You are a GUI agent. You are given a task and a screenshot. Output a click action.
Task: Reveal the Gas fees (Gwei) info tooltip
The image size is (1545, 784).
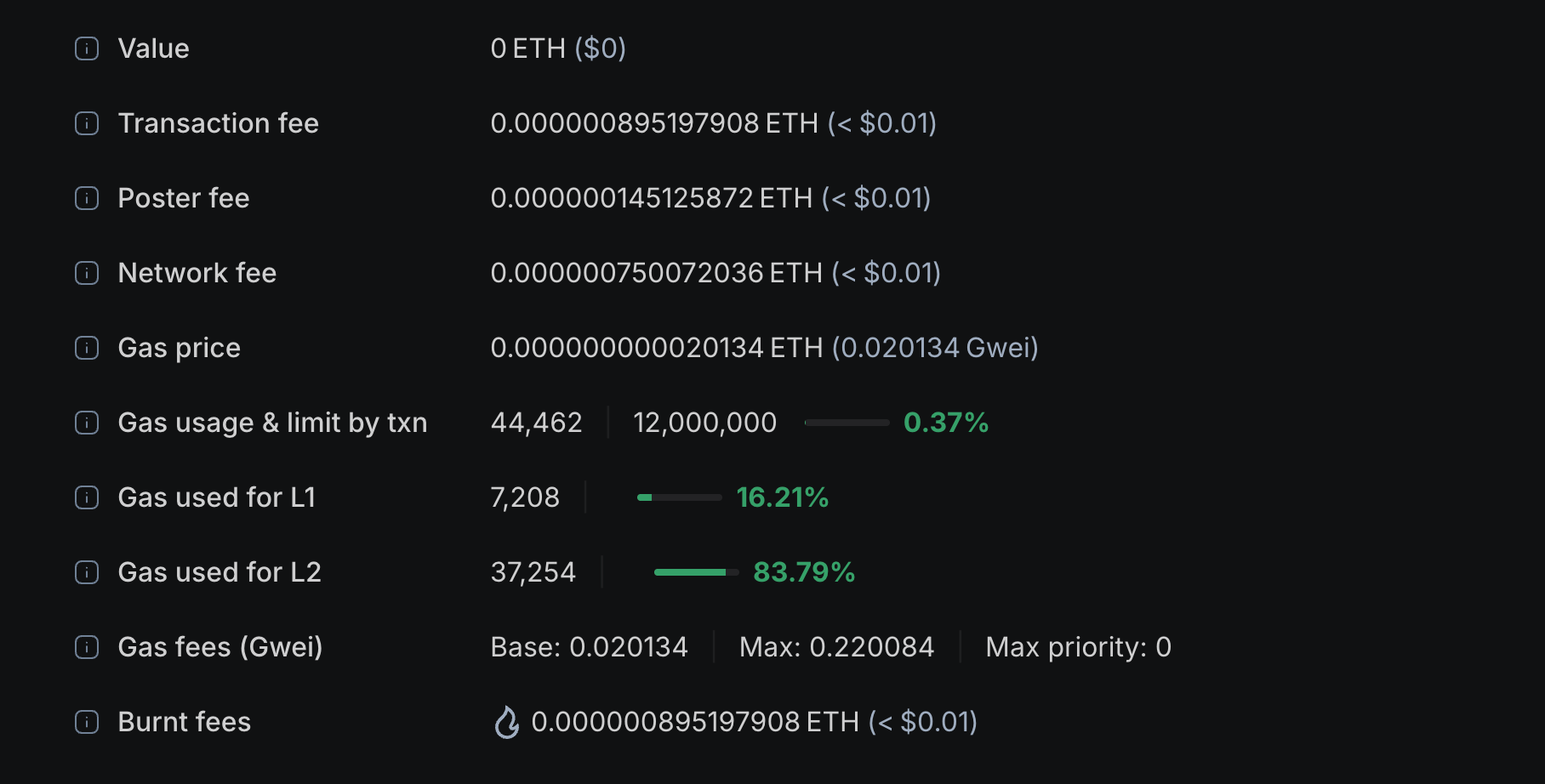(x=87, y=647)
